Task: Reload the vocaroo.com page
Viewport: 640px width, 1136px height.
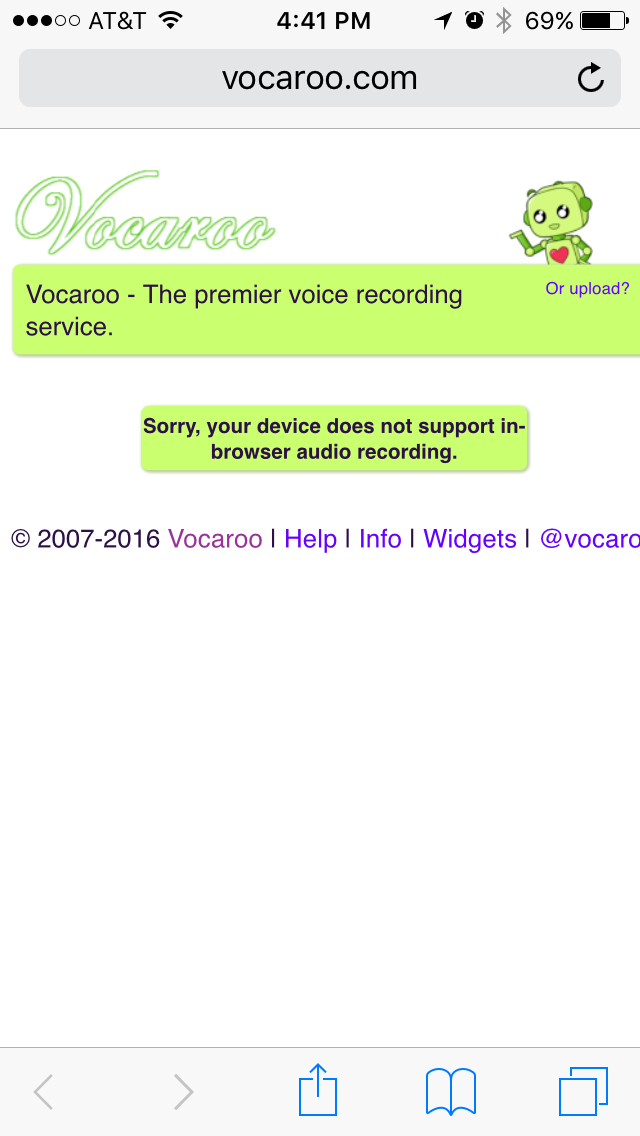Action: click(x=591, y=78)
